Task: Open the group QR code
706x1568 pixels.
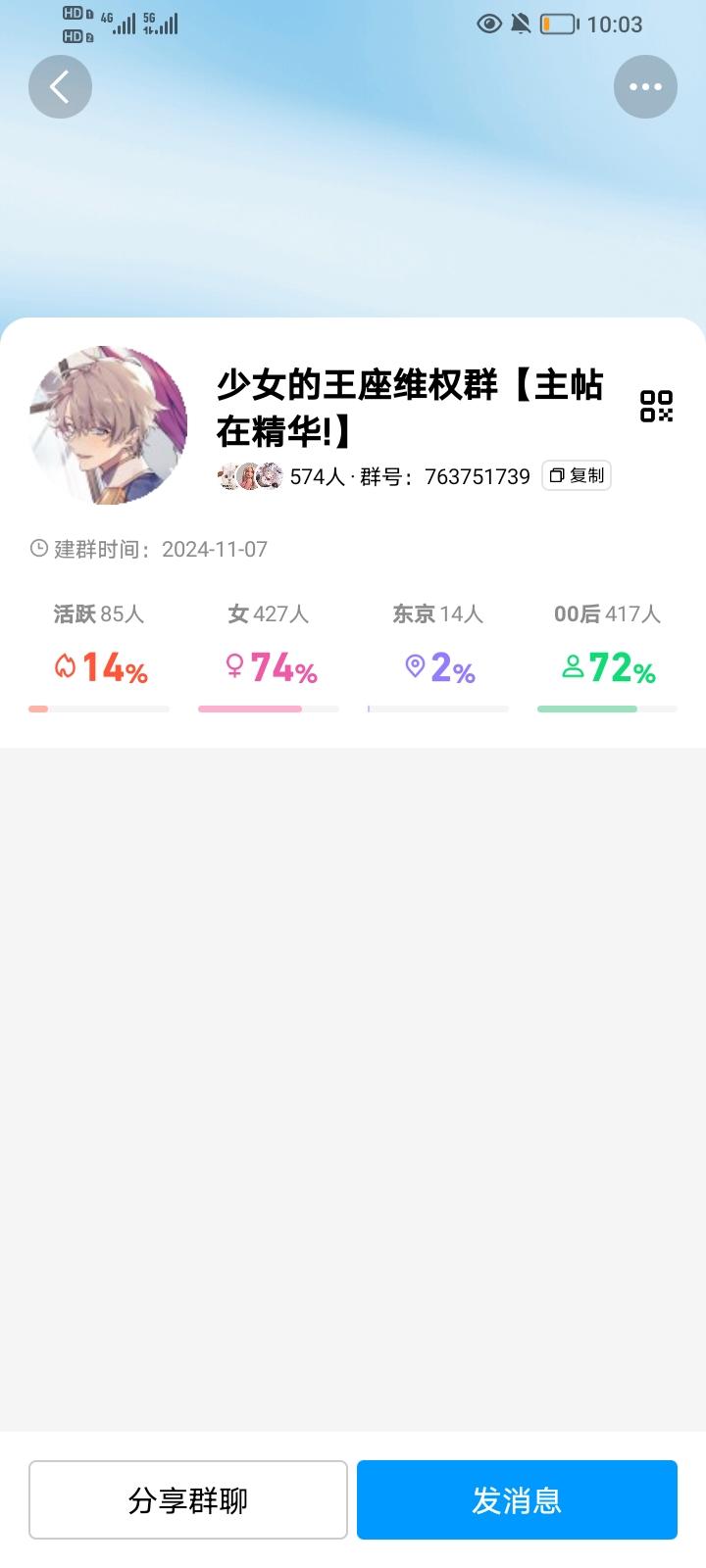Action: coord(657,406)
